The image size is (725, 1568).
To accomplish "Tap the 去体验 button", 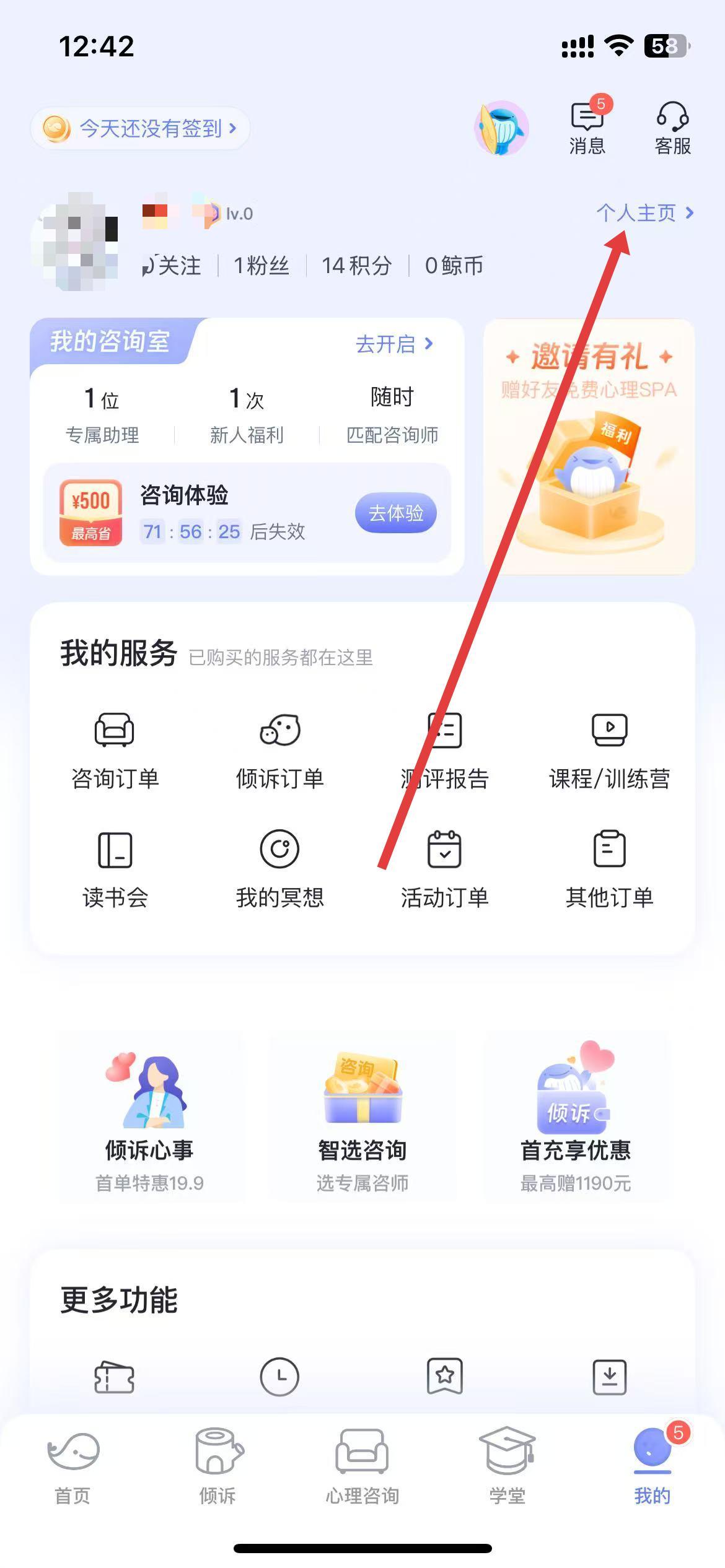I will coord(395,513).
